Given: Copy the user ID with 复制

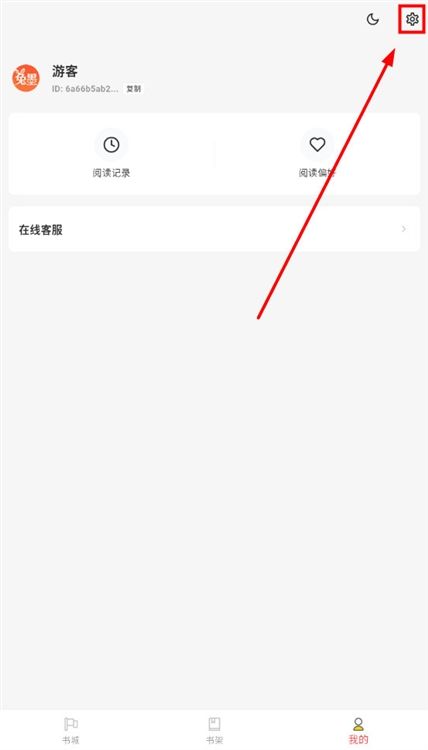Looking at the screenshot, I should 133,89.
